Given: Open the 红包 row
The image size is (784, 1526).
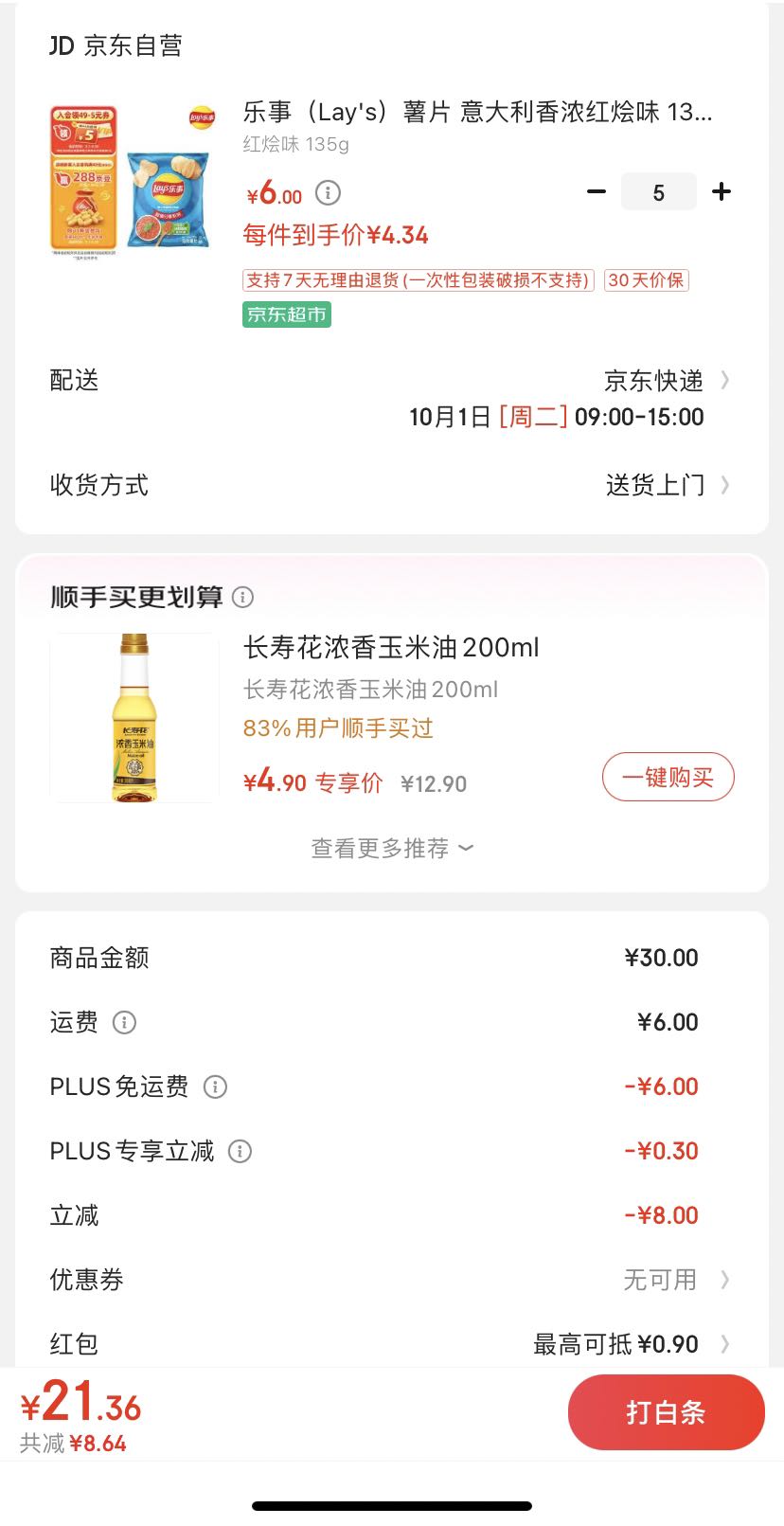Looking at the screenshot, I should tap(392, 1344).
